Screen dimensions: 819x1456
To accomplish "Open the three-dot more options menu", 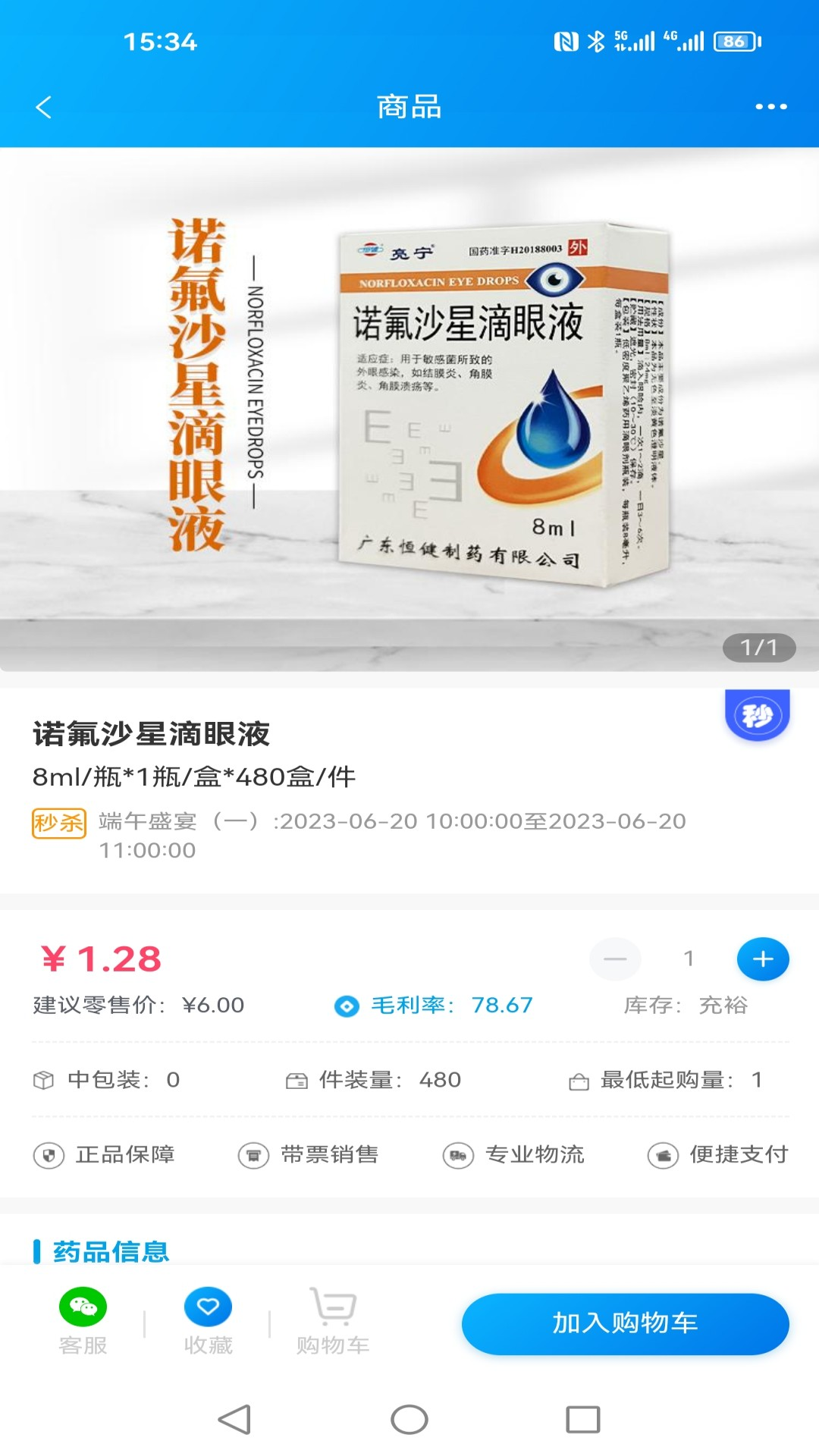I will 770,106.
